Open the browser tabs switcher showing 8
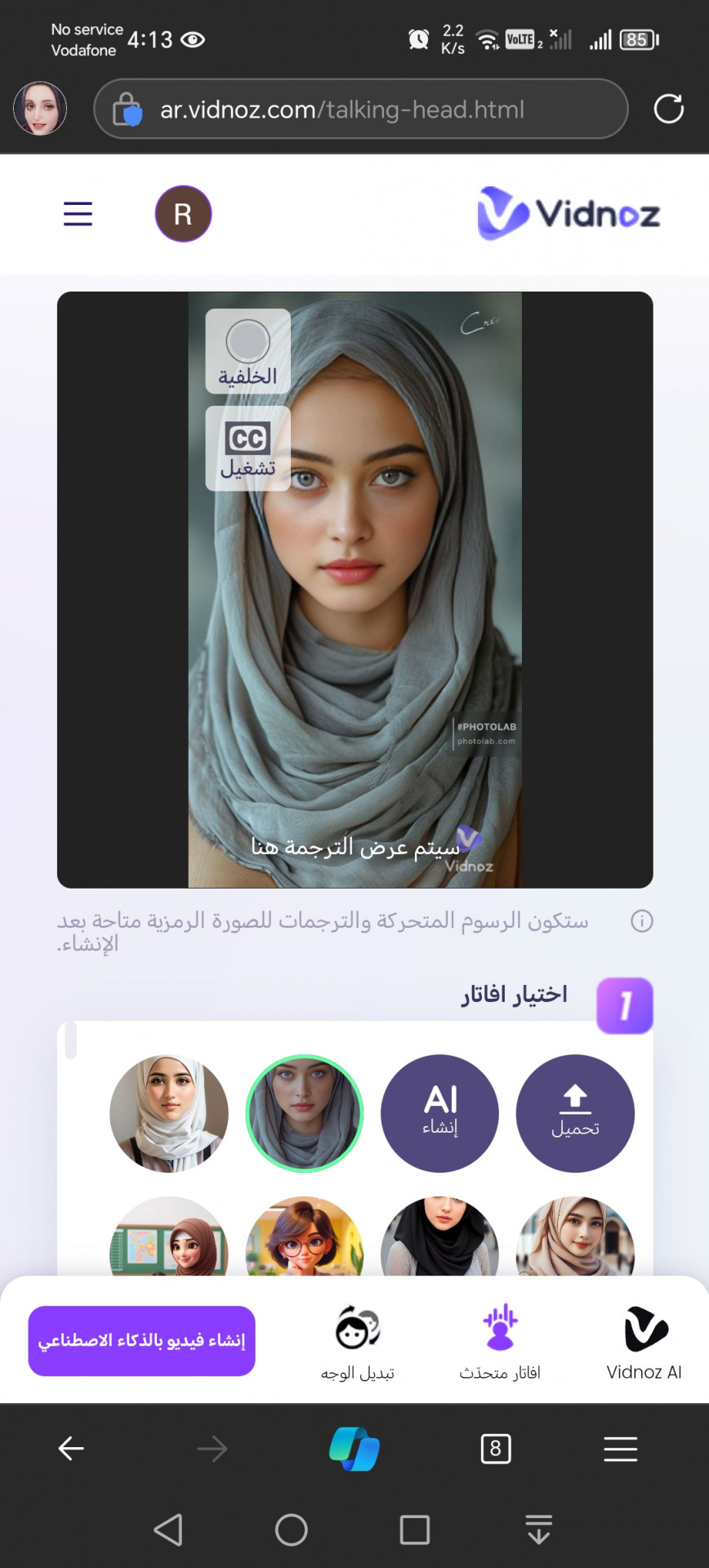 coord(496,1449)
